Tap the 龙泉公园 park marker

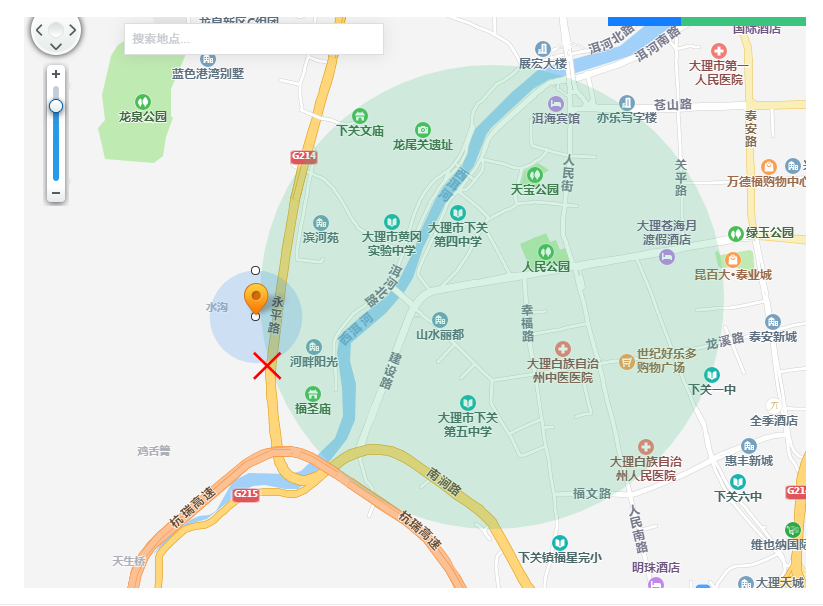[143, 102]
